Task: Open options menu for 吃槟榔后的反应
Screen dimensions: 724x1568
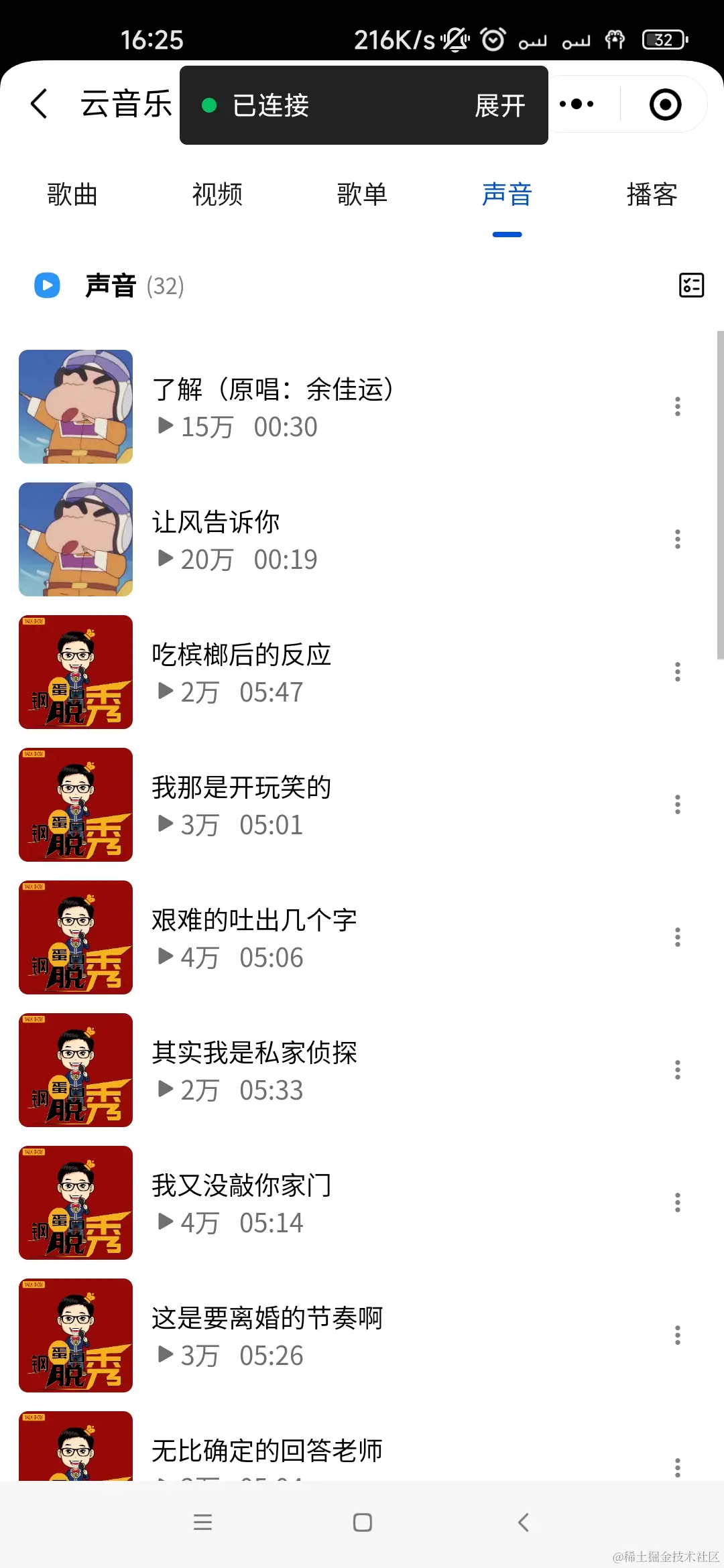Action: click(677, 671)
